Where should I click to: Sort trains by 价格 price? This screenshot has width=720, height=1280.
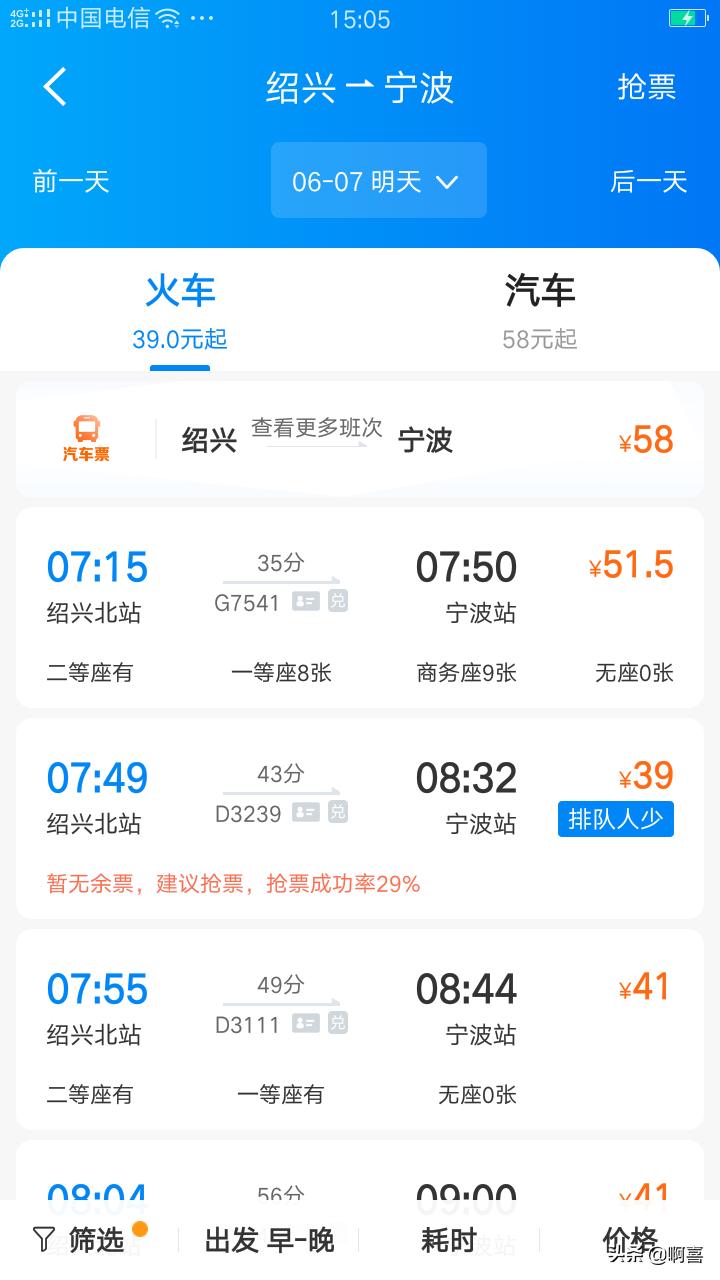[630, 1238]
